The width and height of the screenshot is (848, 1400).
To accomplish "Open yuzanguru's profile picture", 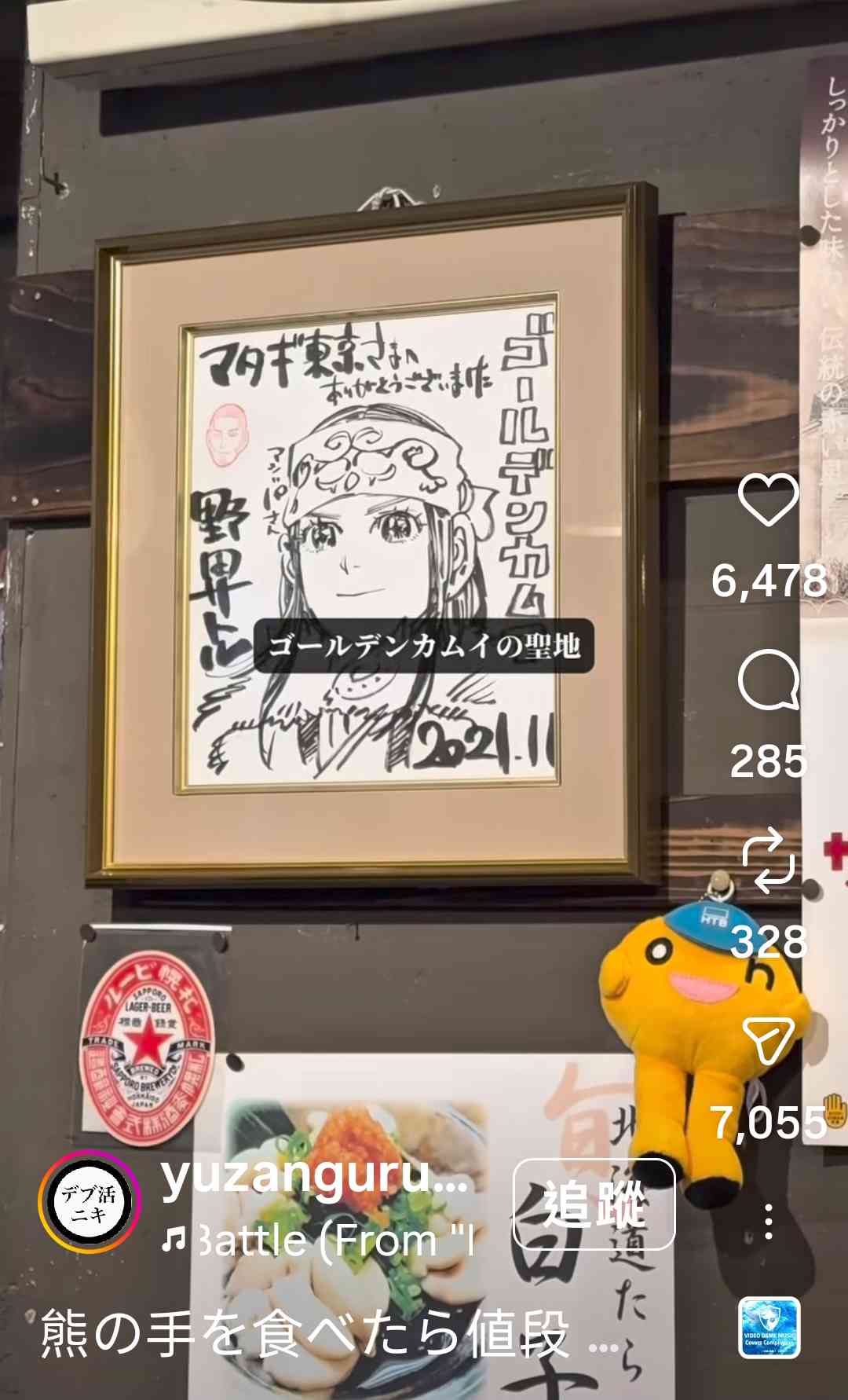I will click(90, 1200).
